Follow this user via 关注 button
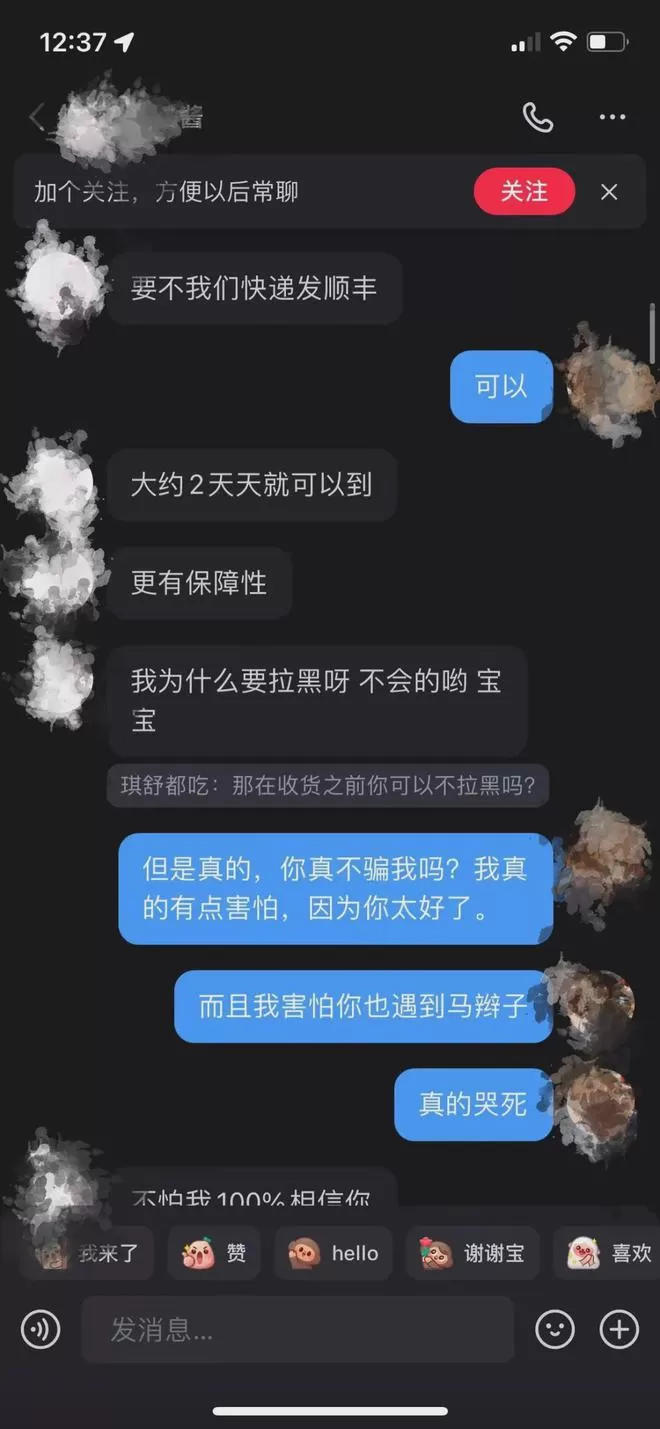 [x=524, y=191]
